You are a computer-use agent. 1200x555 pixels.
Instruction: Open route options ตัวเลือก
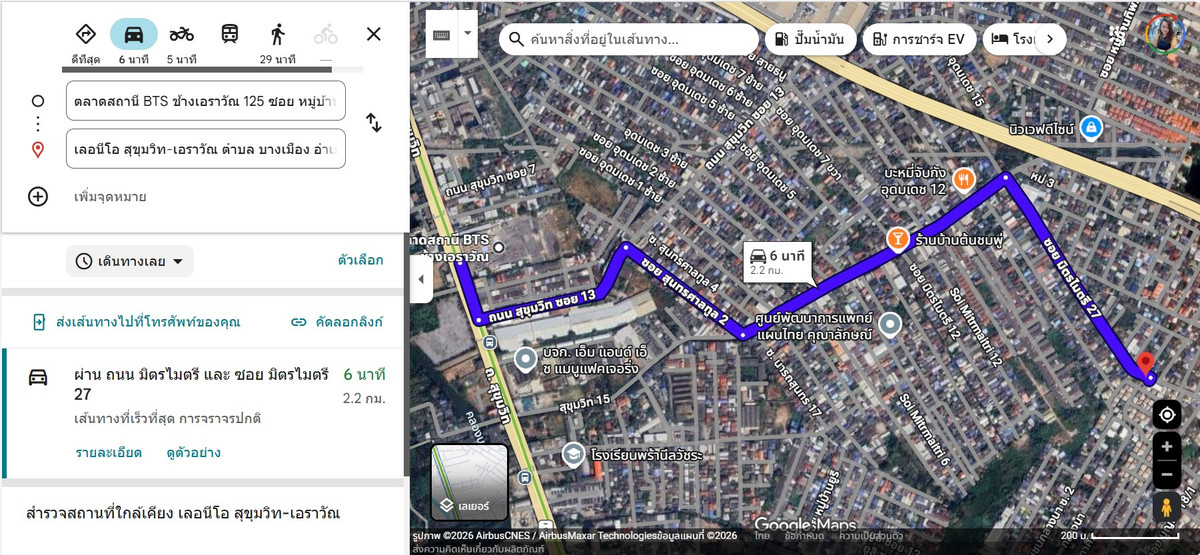(x=360, y=260)
